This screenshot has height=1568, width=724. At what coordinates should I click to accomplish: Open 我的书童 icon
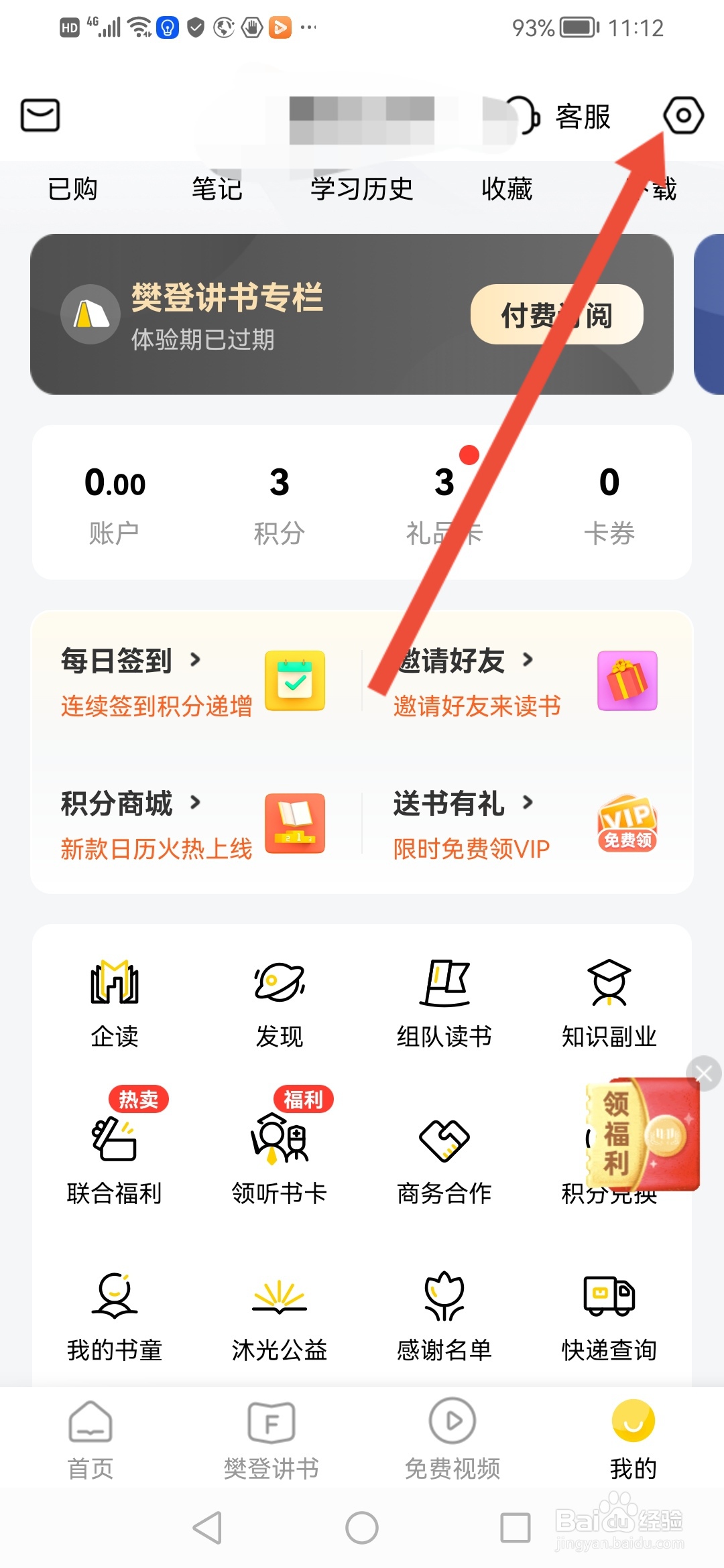115,1300
